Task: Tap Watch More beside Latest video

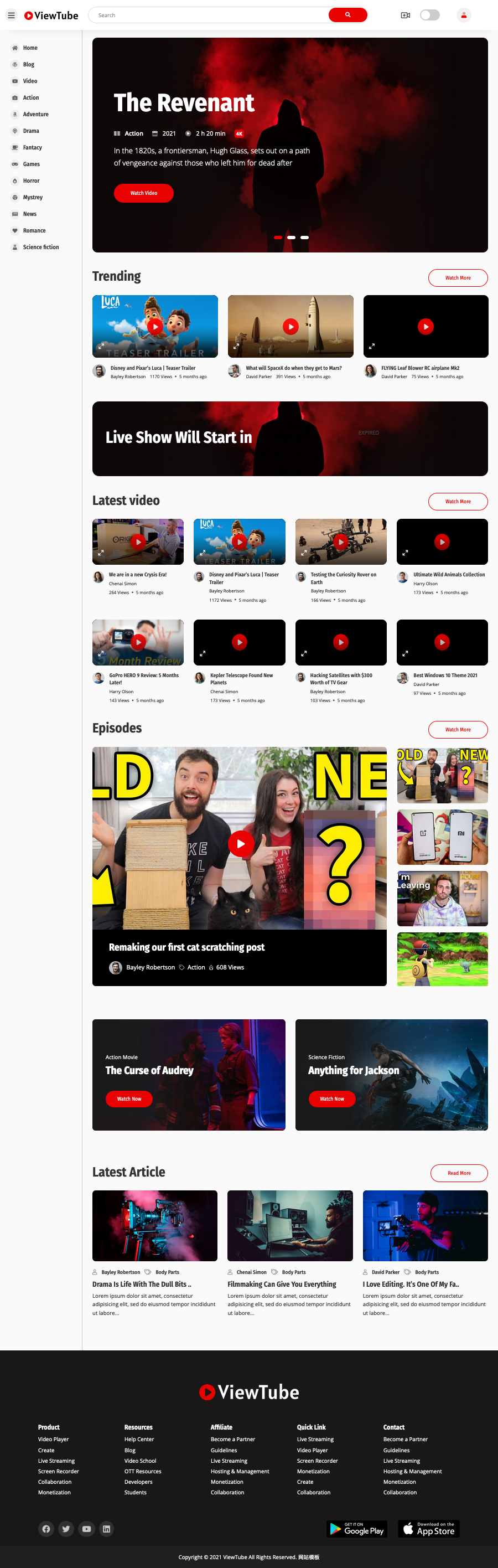Action: [457, 502]
